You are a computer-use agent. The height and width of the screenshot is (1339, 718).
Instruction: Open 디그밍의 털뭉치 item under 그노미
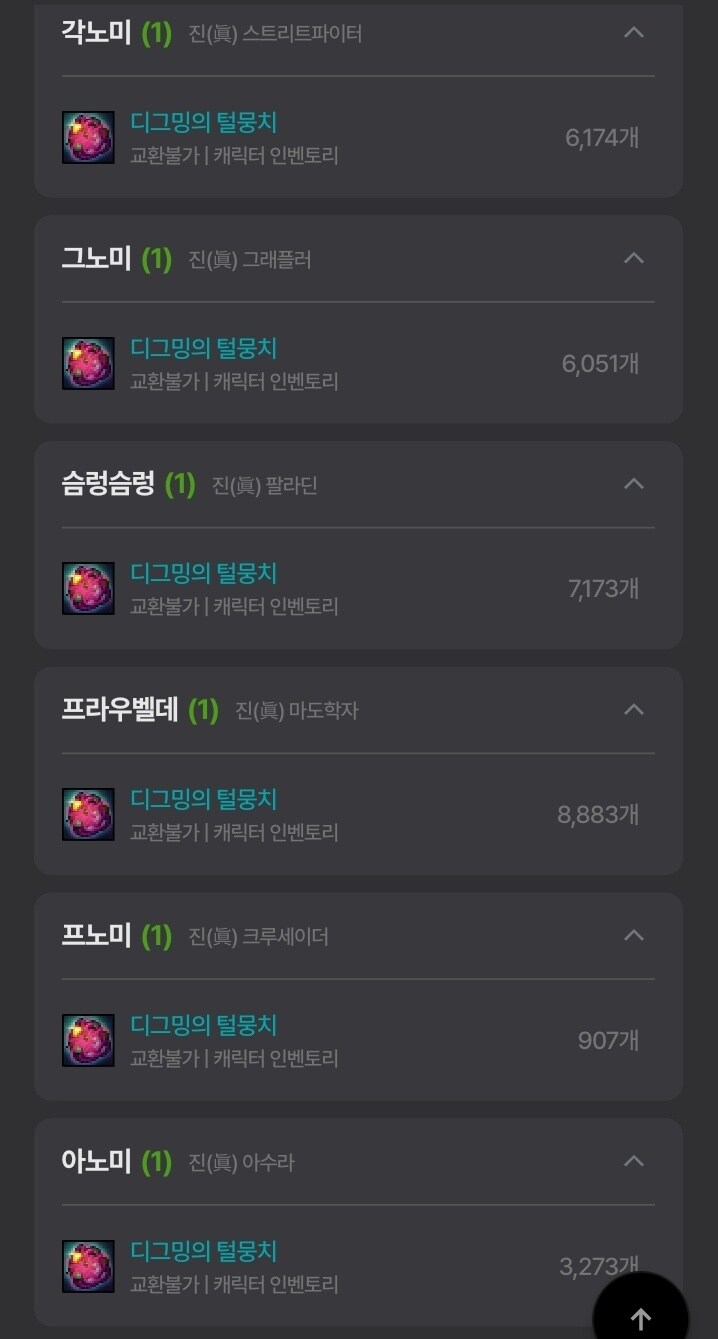(x=204, y=349)
